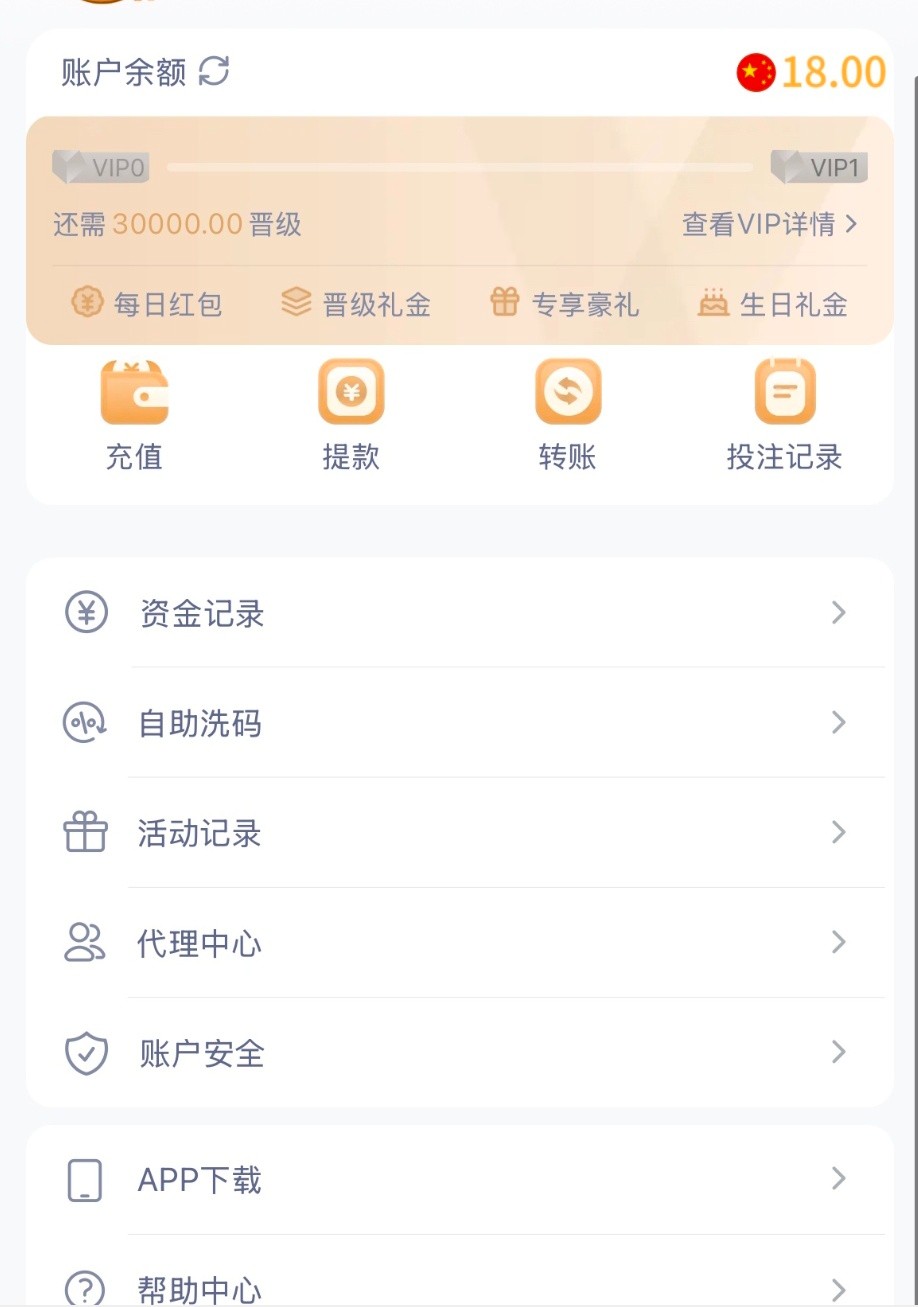
Task: Go to 充值 to top up
Action: [134, 415]
